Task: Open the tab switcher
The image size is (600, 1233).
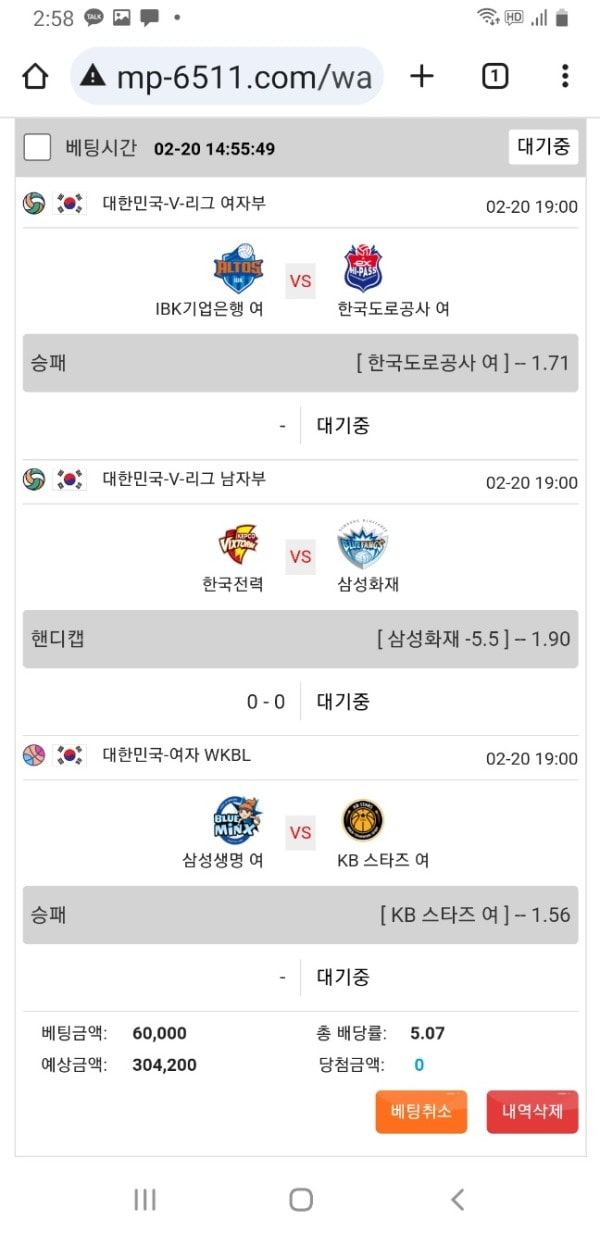Action: click(x=495, y=76)
